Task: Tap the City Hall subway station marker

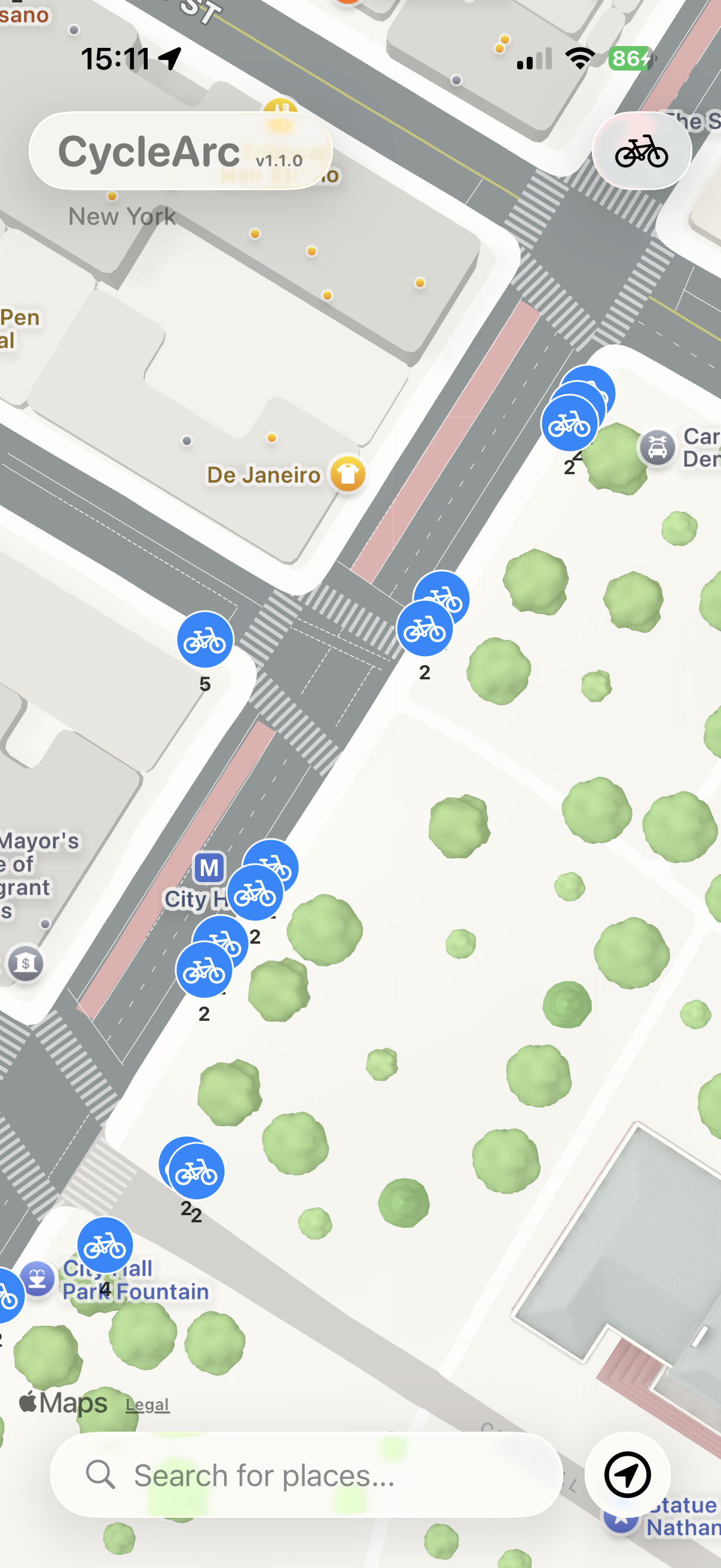Action: (x=209, y=867)
